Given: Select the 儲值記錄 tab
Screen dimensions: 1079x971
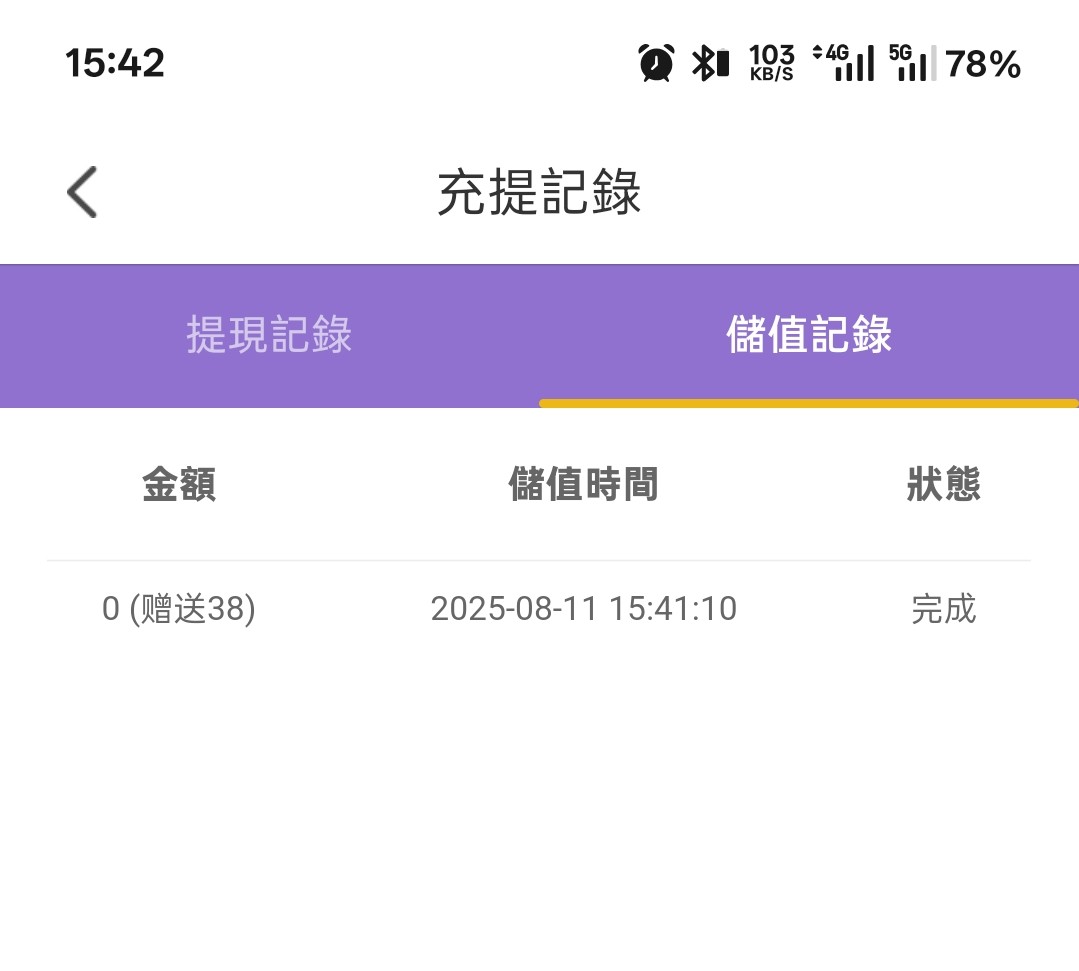Looking at the screenshot, I should tap(808, 335).
